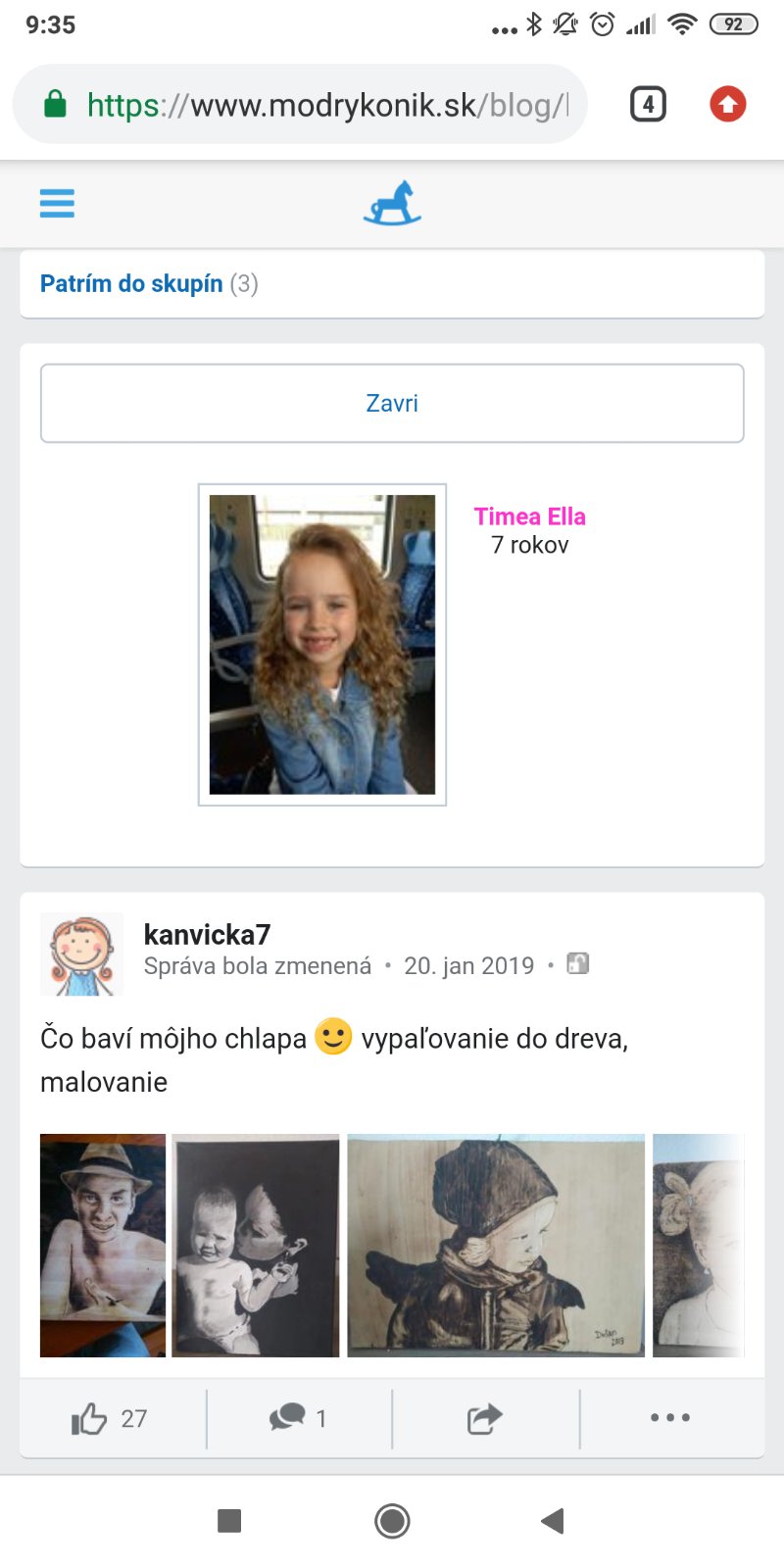The width and height of the screenshot is (784, 1568).
Task: Open the kanvicka7 username link
Action: click(x=207, y=935)
